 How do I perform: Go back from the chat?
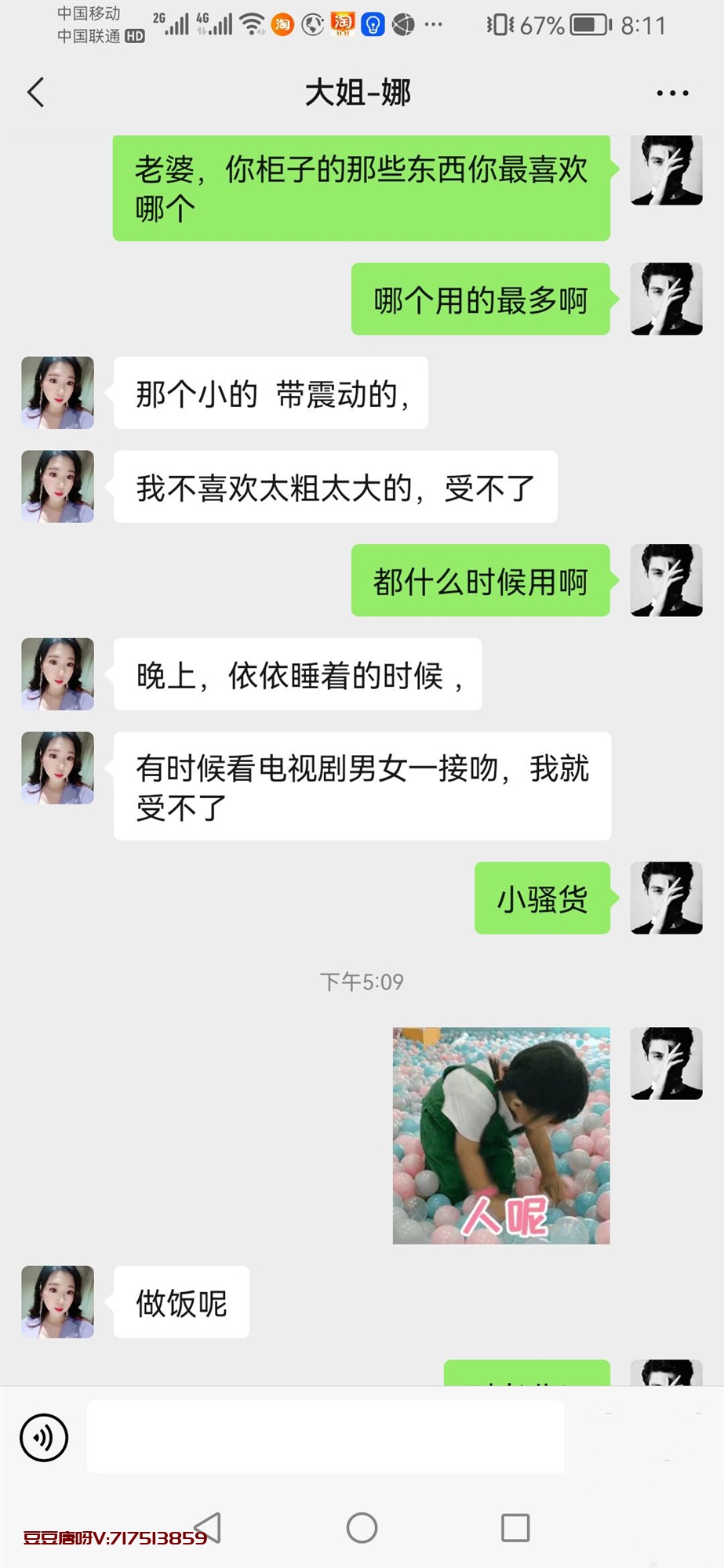click(36, 93)
